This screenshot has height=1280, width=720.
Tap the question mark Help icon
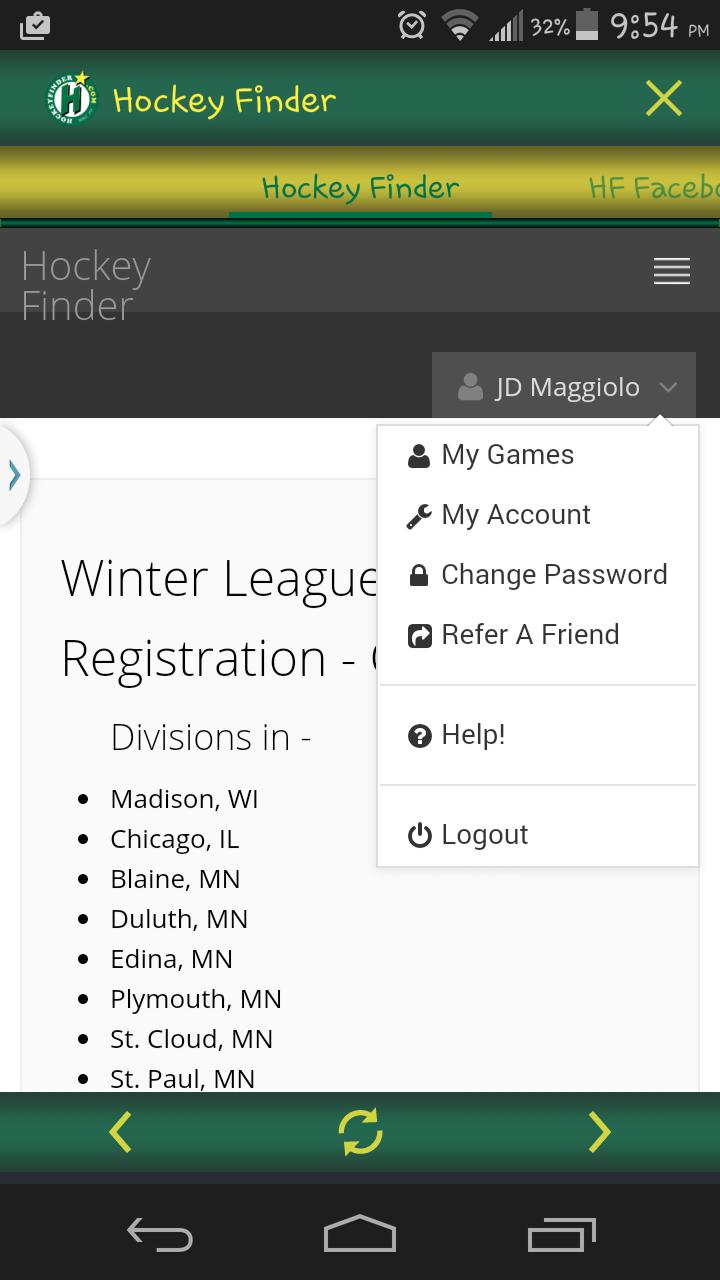tap(417, 734)
